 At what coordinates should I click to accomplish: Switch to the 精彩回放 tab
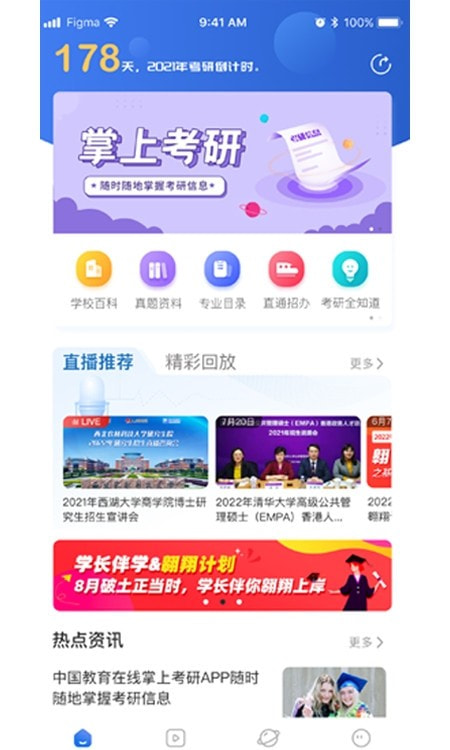tap(200, 362)
